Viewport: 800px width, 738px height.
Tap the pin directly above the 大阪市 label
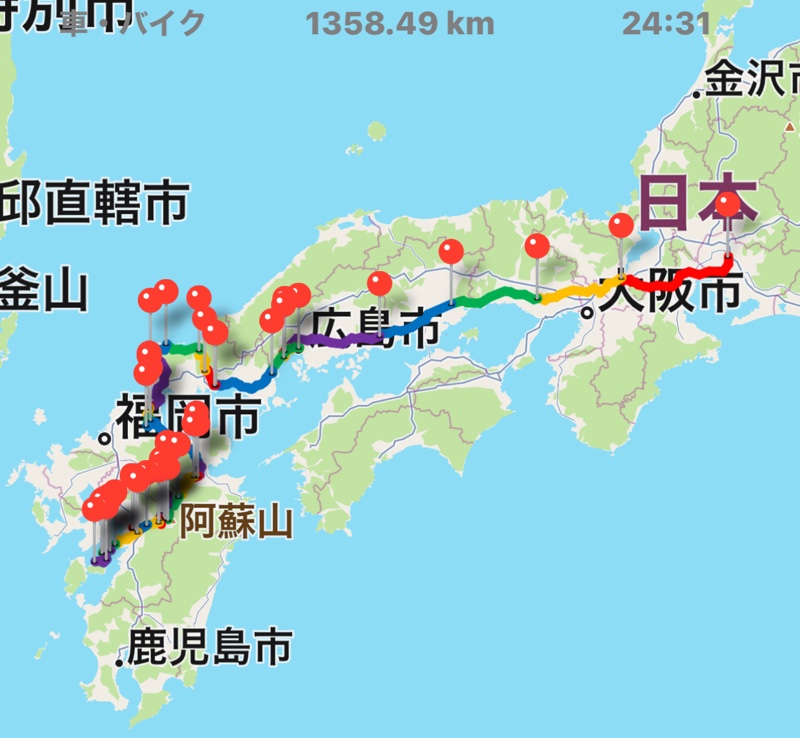[621, 224]
